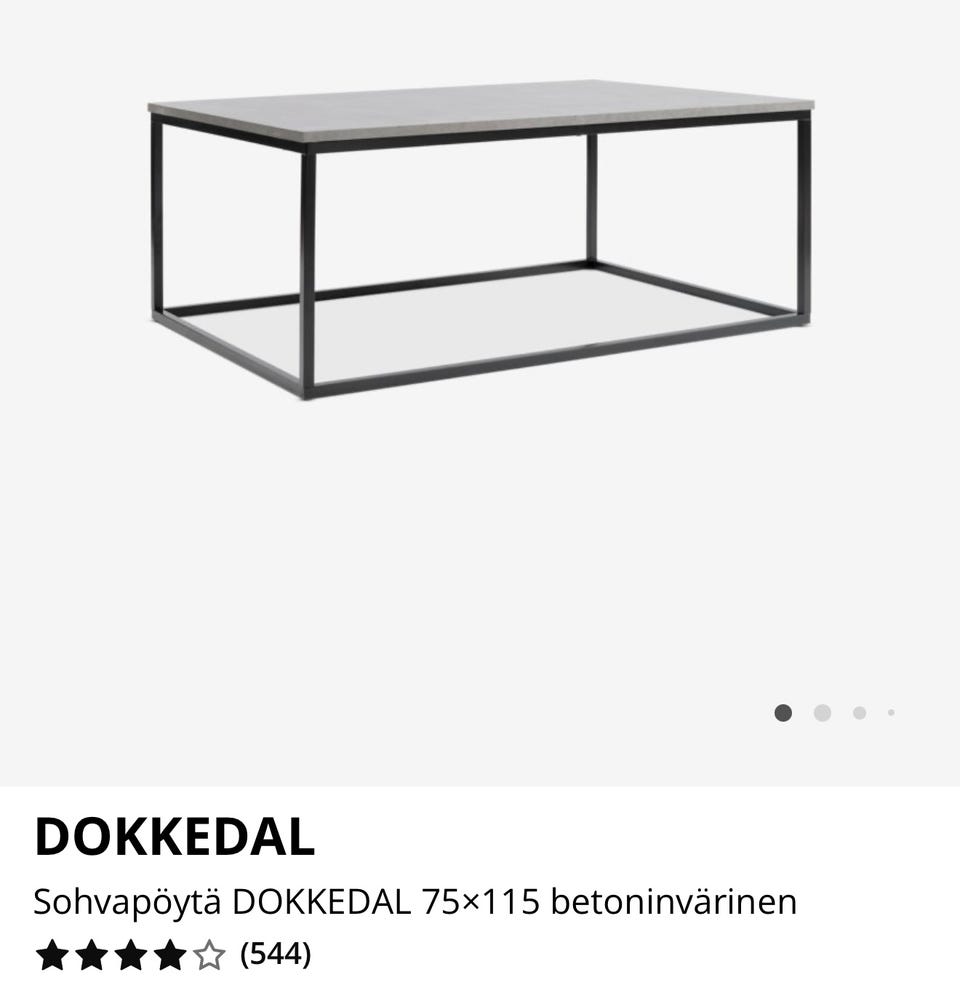Viewport: 960px width, 996px height.
Task: Open the DOKKEDAL table product image
Action: pyautogui.click(x=479, y=240)
